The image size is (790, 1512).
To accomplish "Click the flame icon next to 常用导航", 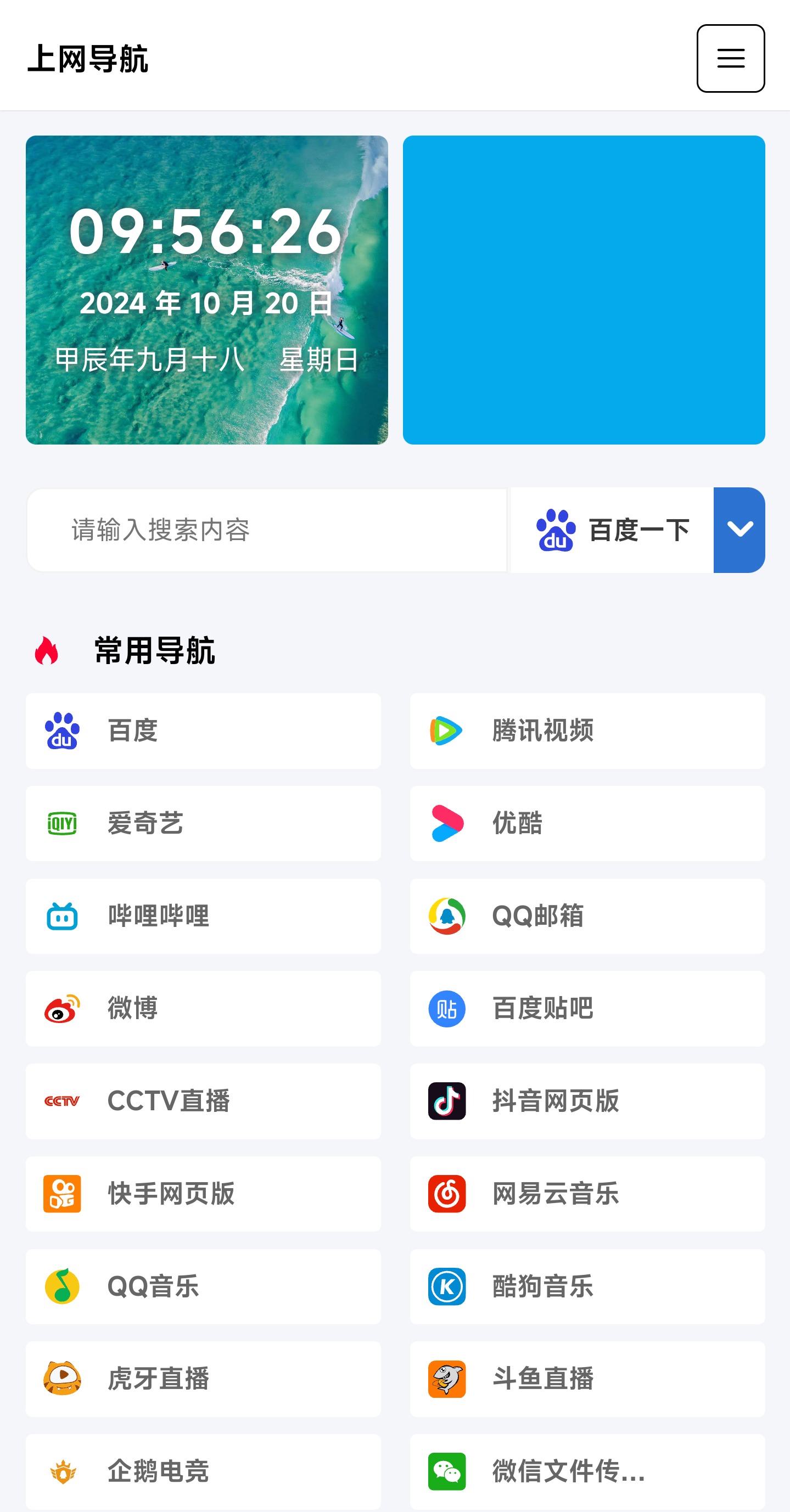I will click(47, 650).
